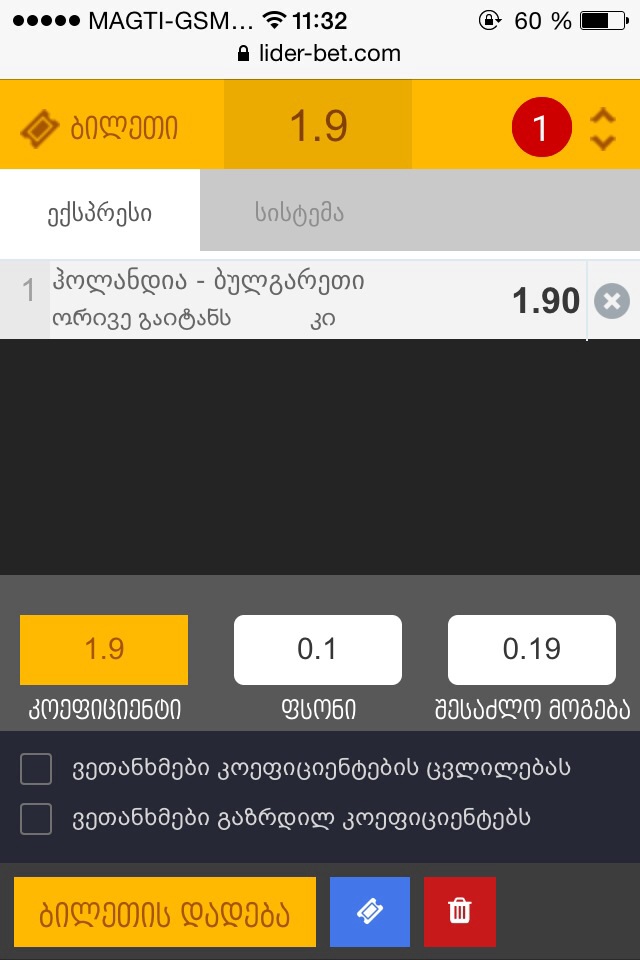This screenshot has width=640, height=960.
Task: Collapse the ticket panel with the arrows
Action: 602,129
